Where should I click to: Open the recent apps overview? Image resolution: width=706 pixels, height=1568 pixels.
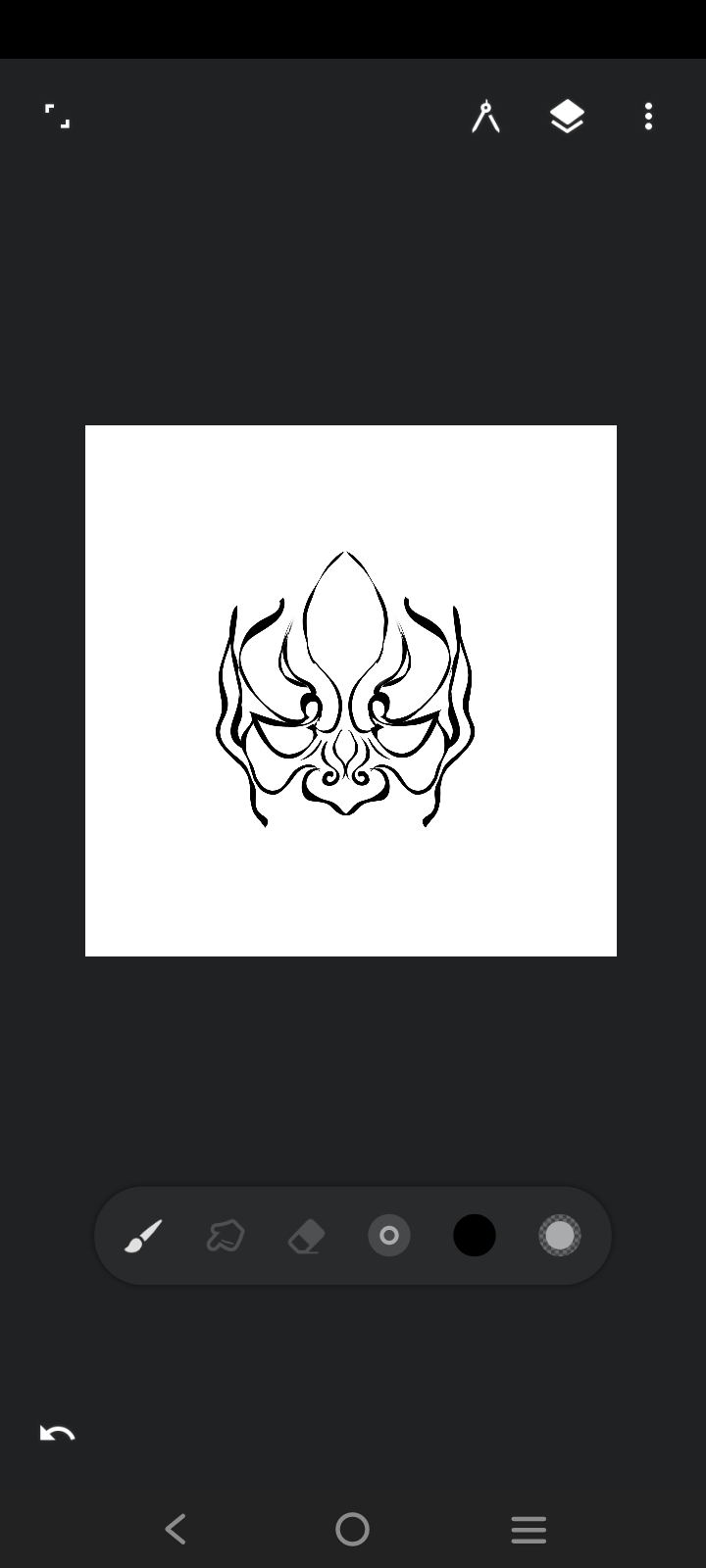[529, 1529]
